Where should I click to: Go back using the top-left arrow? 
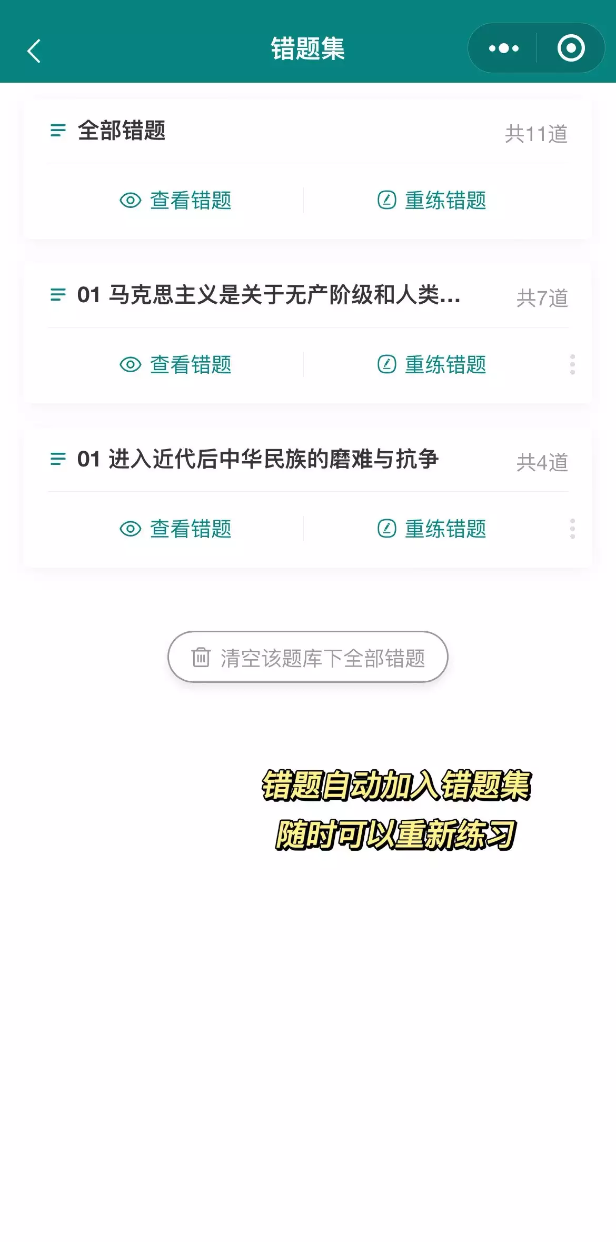[x=34, y=51]
